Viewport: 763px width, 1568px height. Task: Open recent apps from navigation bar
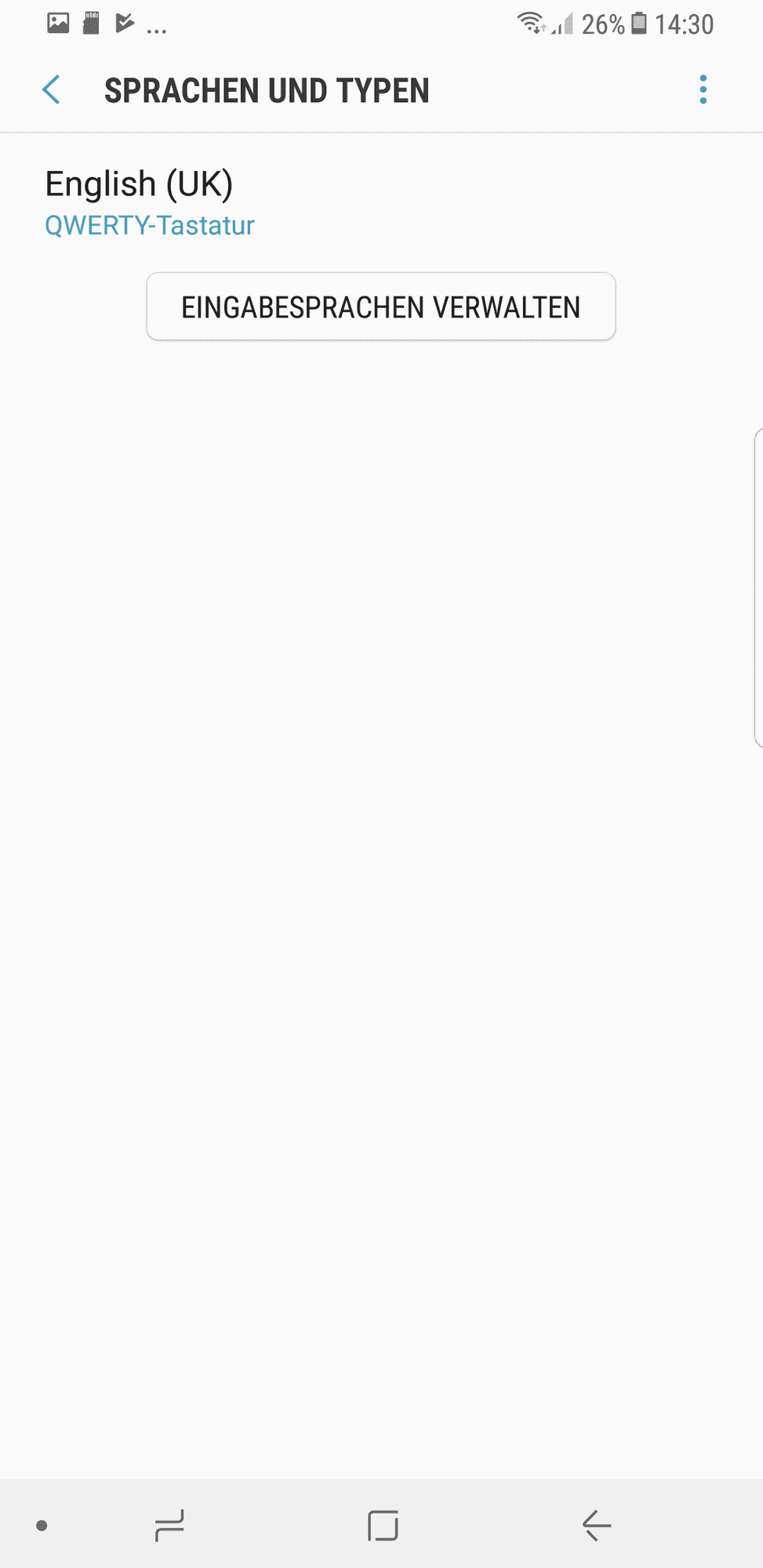click(169, 1526)
